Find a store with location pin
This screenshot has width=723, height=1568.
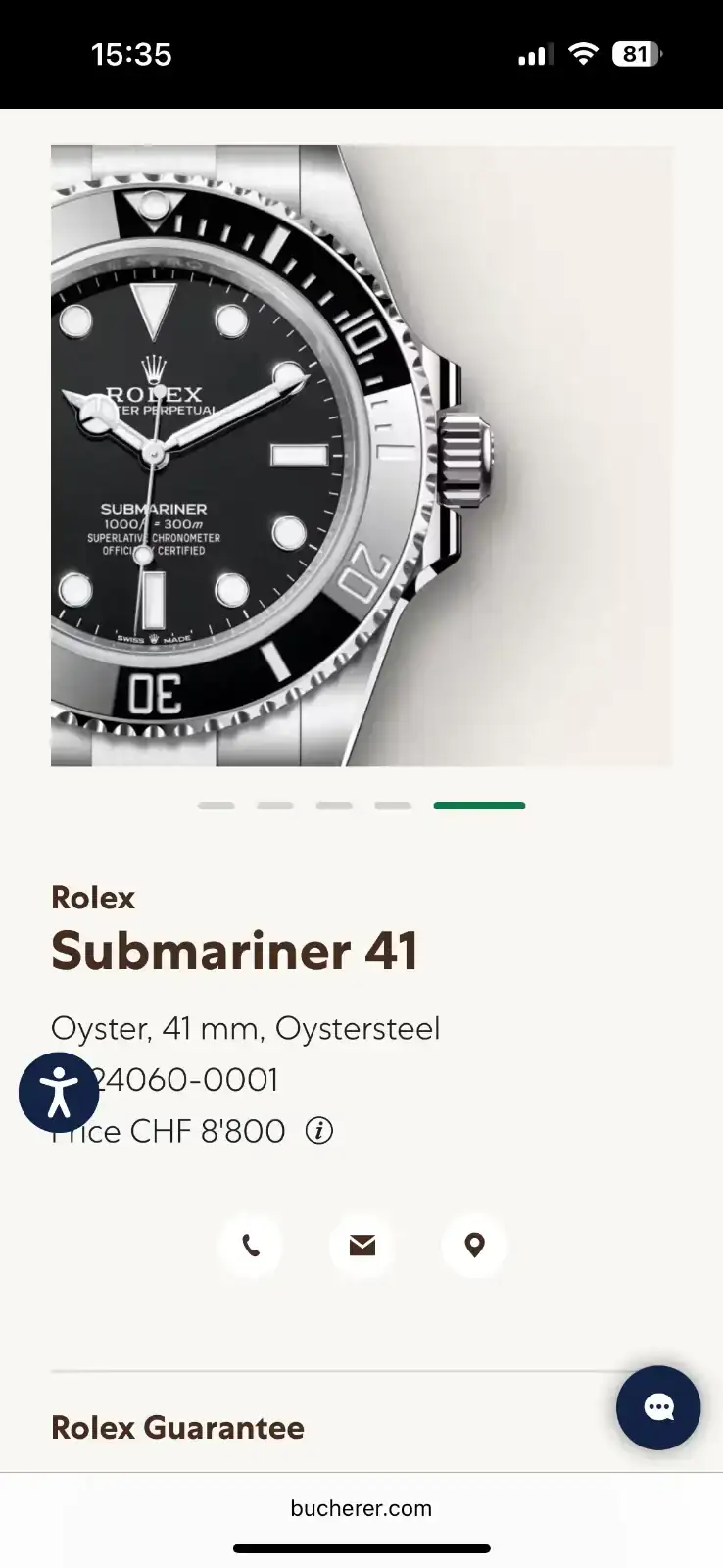(x=474, y=1245)
